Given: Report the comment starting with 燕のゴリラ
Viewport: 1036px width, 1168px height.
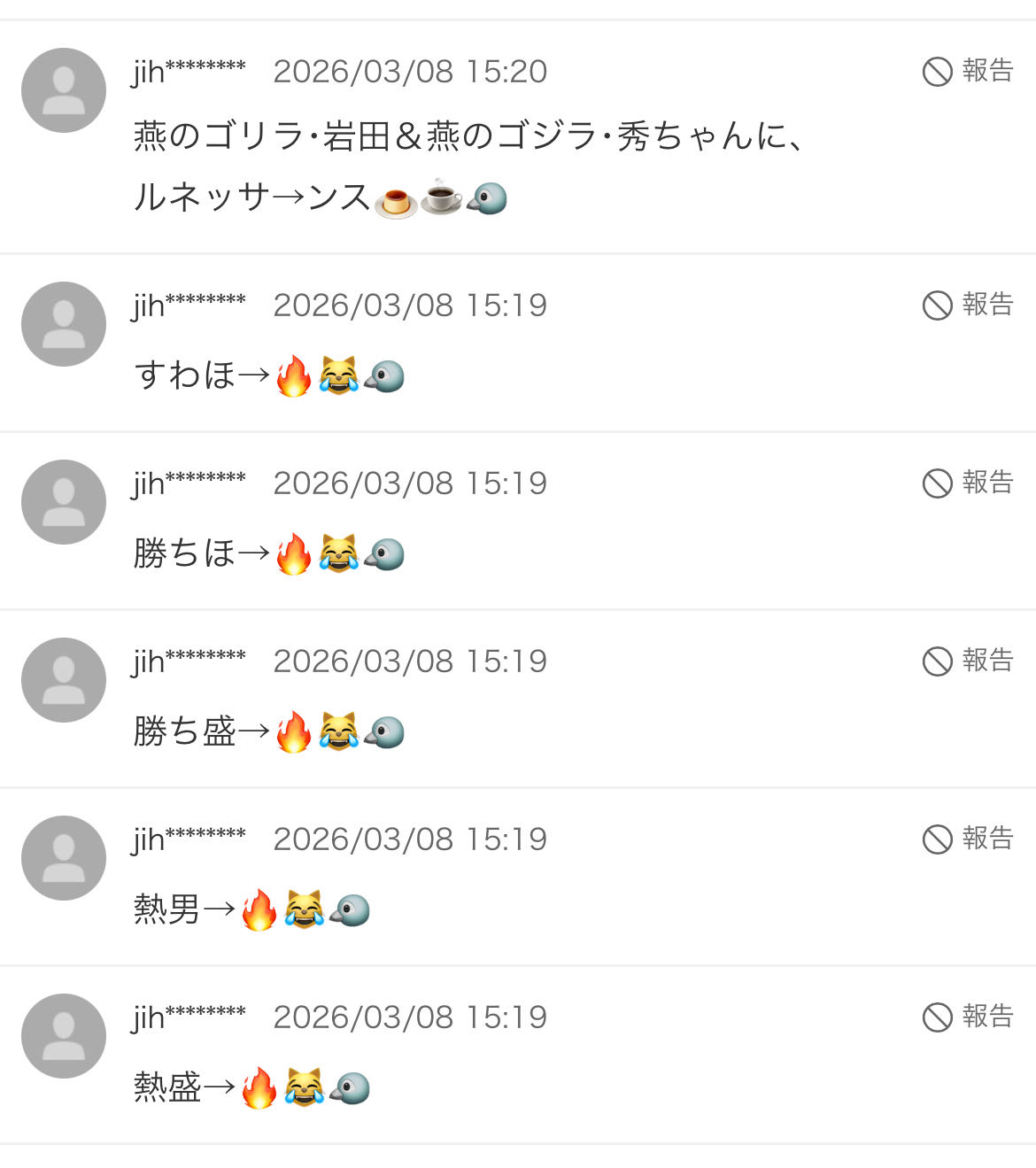Looking at the screenshot, I should pos(968,71).
